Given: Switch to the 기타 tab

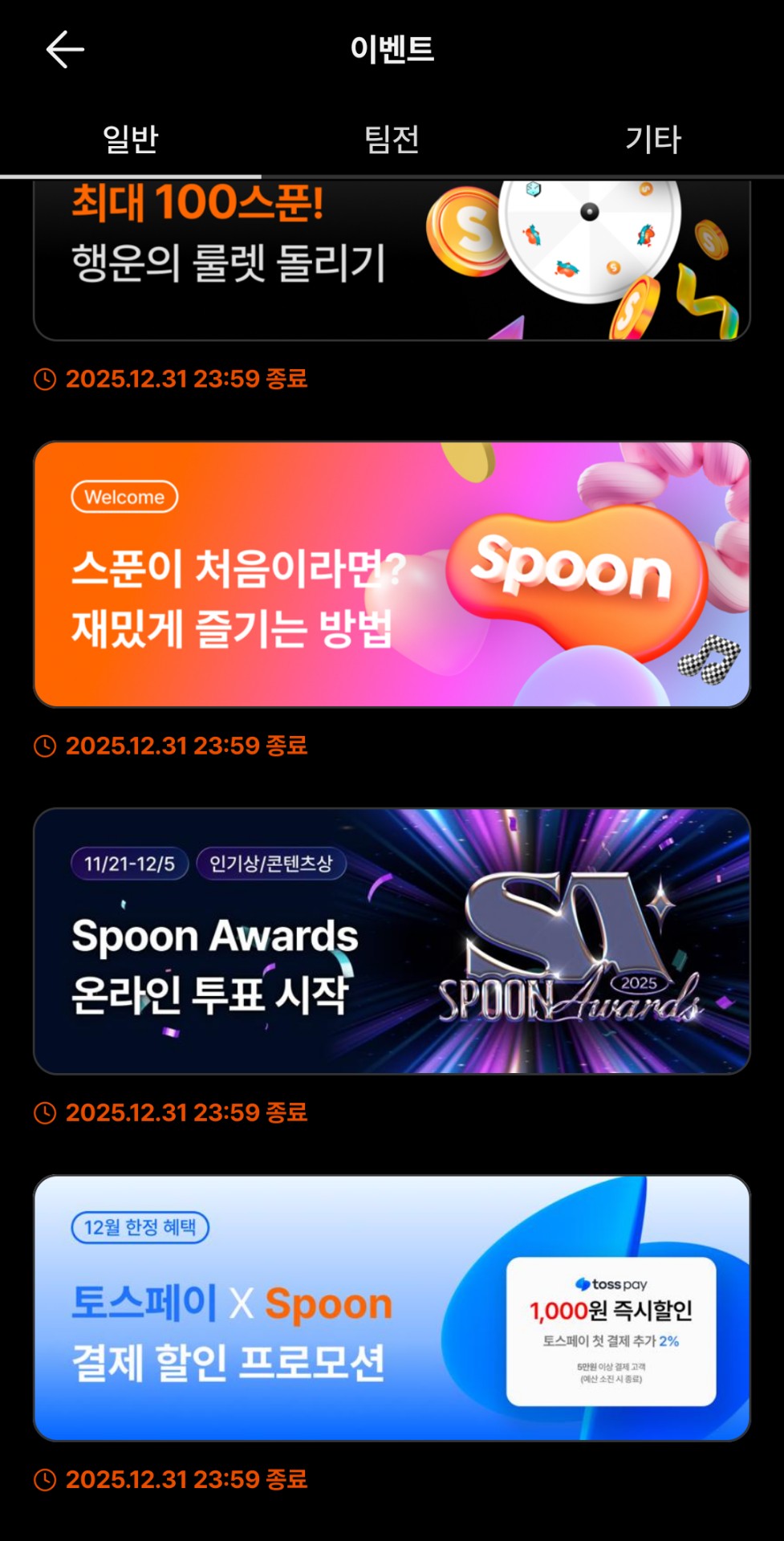Looking at the screenshot, I should point(652,139).
